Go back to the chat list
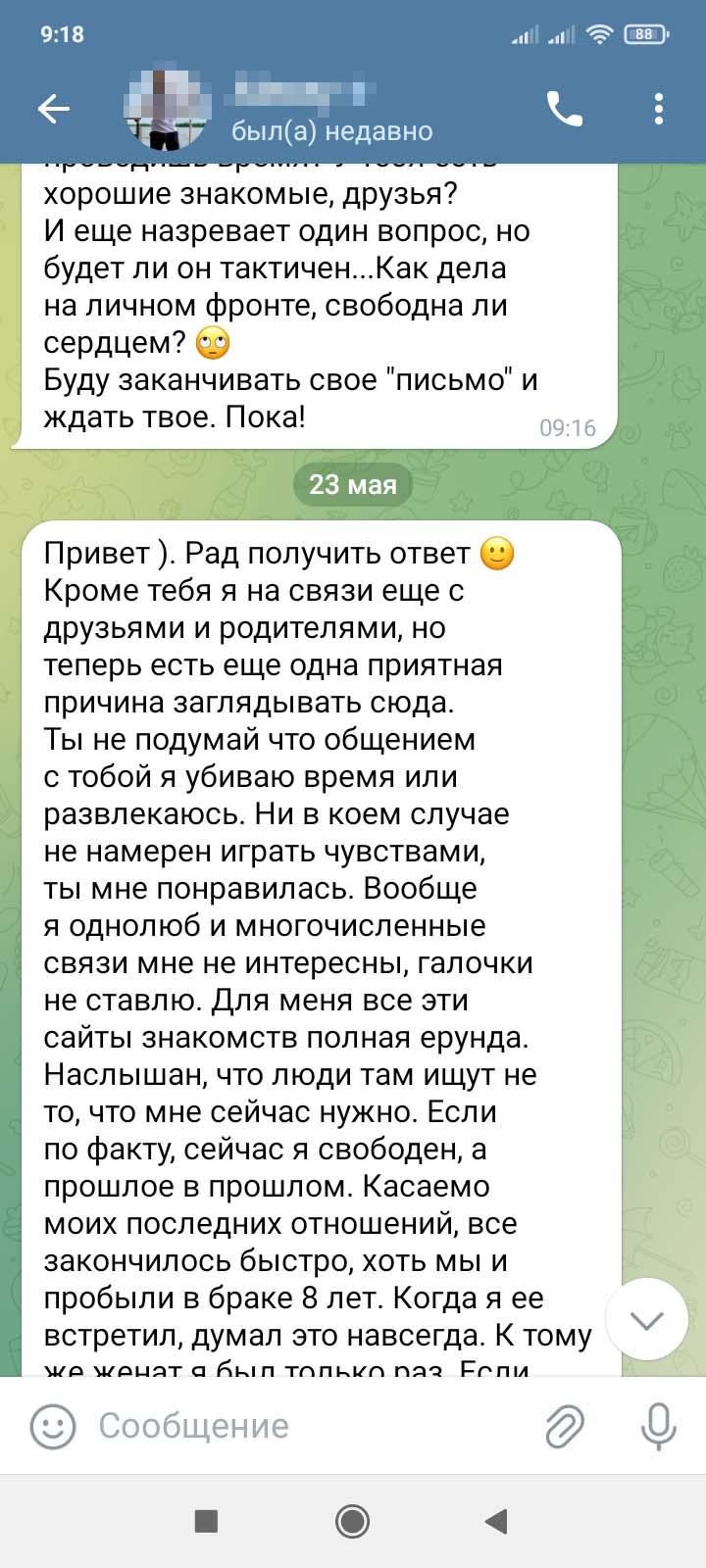 point(53,109)
